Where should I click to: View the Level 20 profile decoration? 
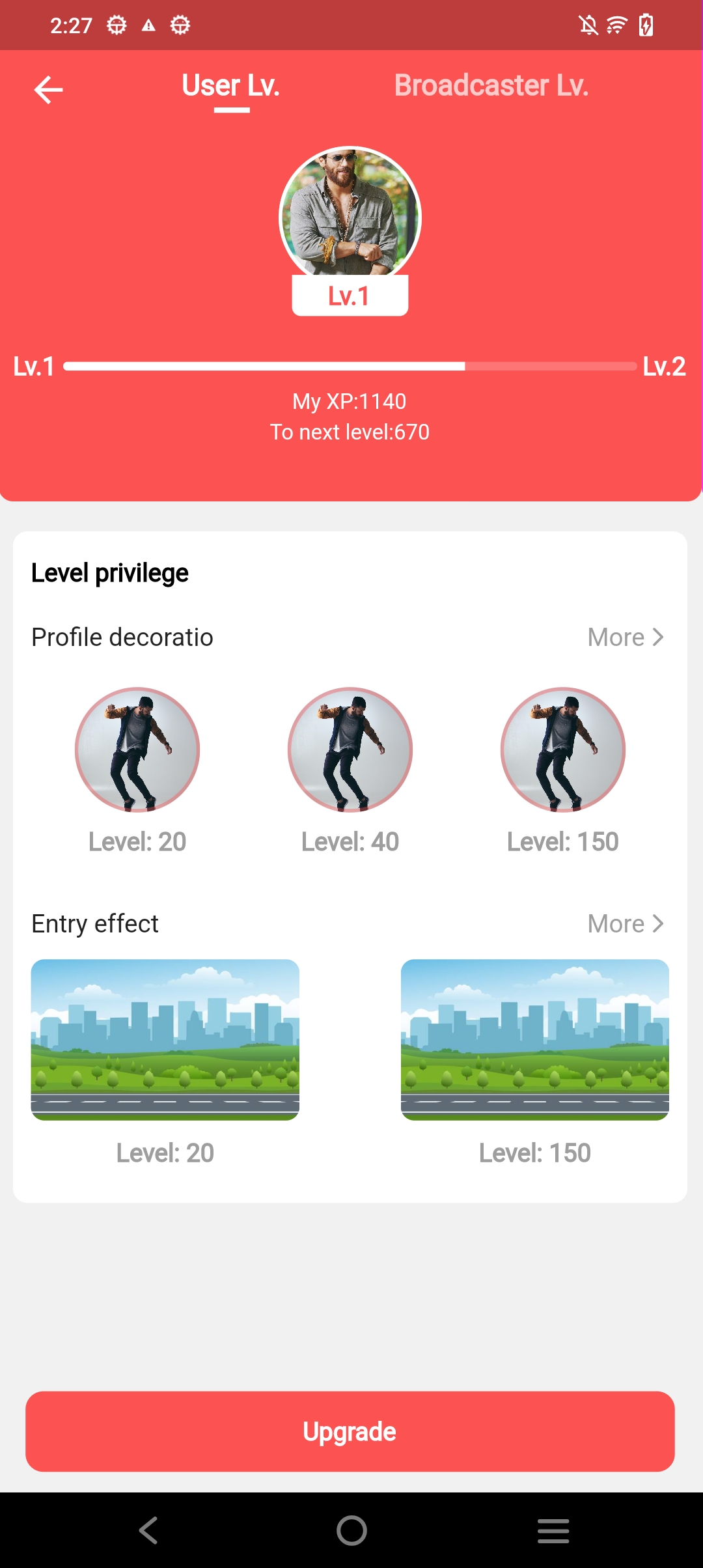point(137,750)
